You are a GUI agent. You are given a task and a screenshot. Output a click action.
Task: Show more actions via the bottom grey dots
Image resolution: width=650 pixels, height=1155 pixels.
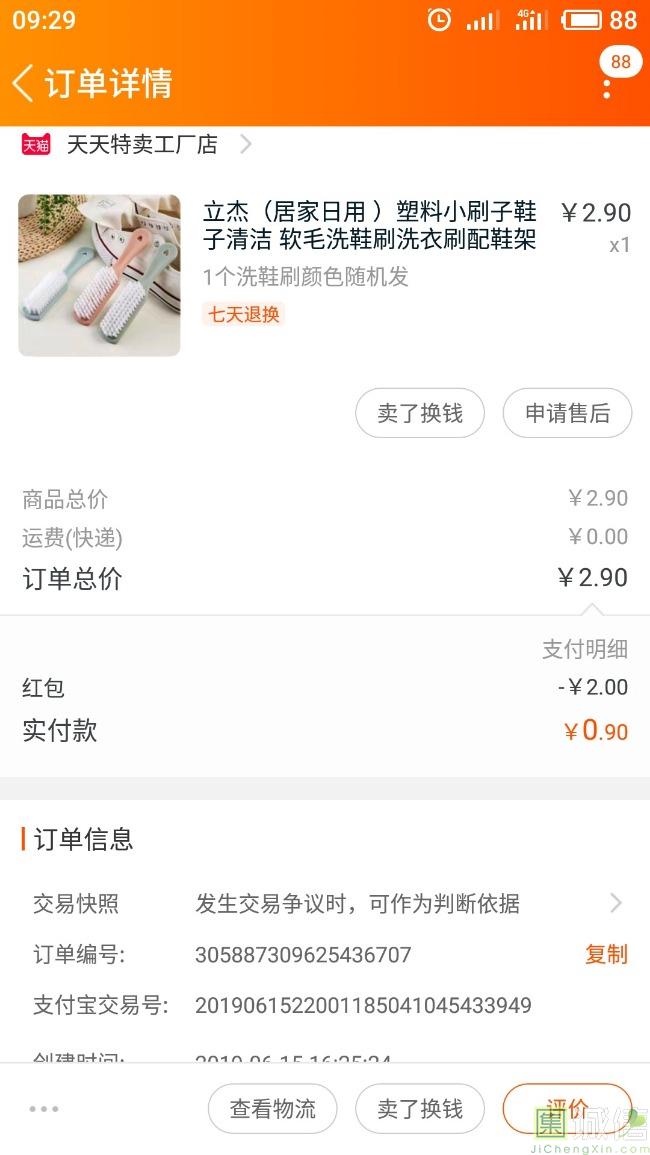[x=44, y=1109]
